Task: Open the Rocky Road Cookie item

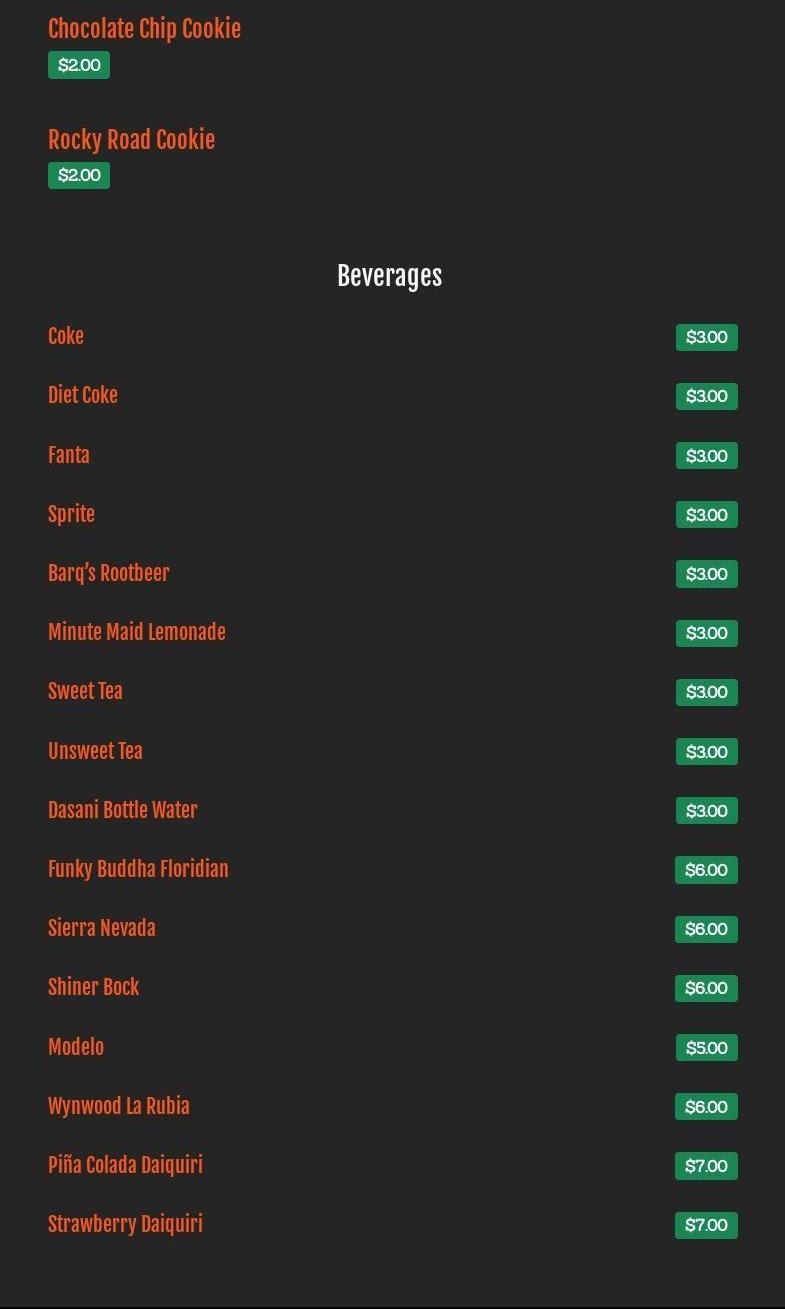Action: tap(131, 139)
